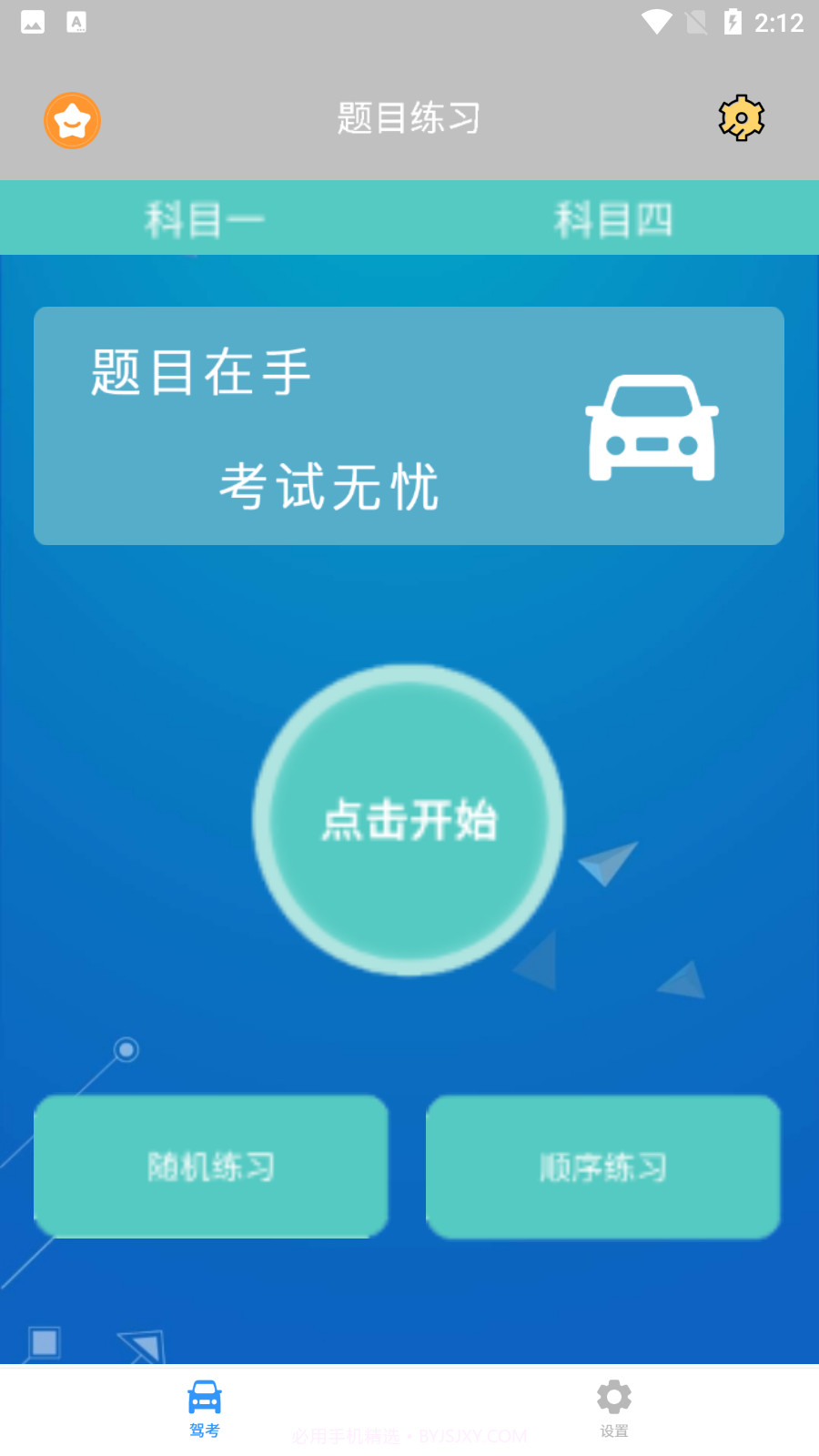Switch to the 科目四 tab

[614, 217]
